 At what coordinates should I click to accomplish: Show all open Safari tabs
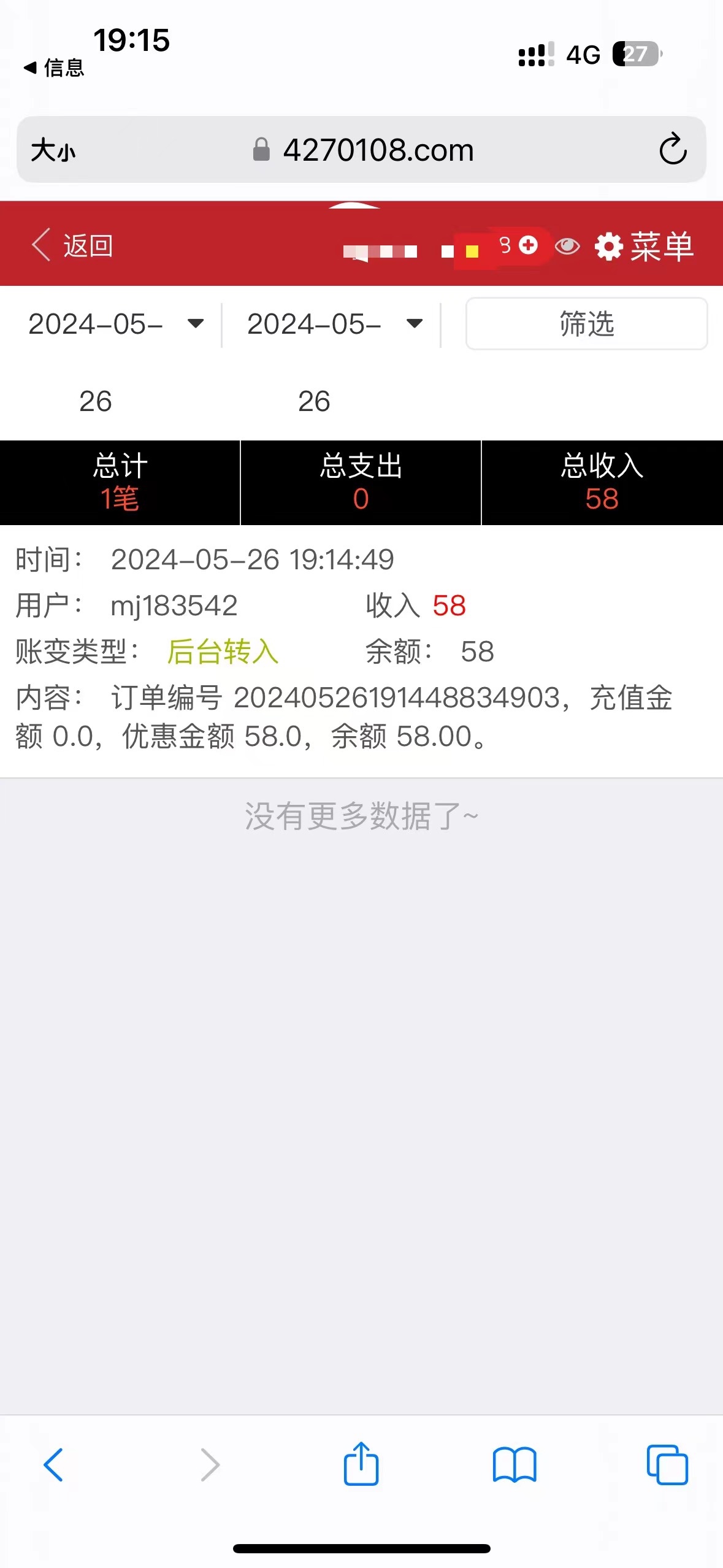667,1465
